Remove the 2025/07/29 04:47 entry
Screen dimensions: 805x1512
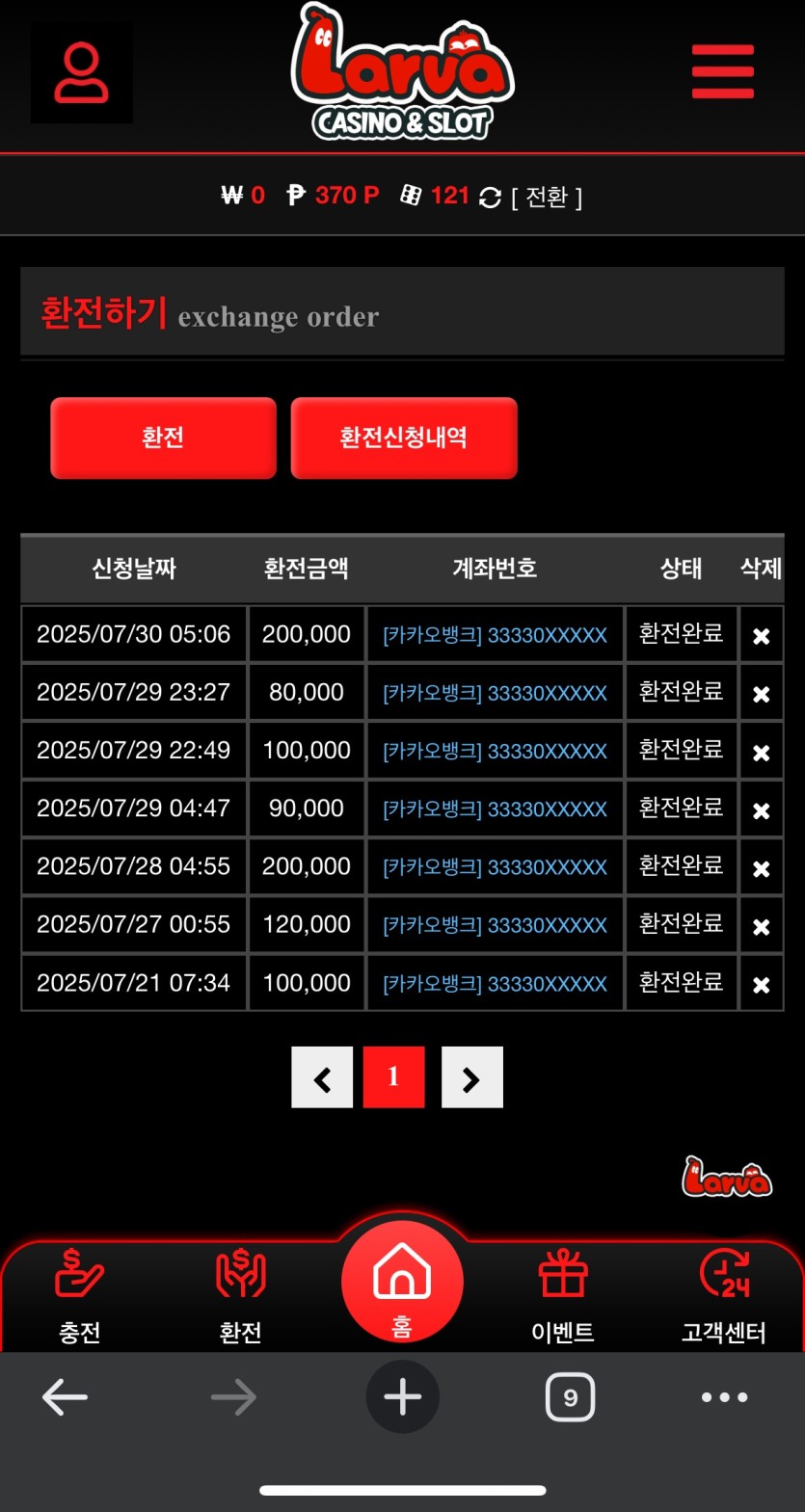pos(761,810)
